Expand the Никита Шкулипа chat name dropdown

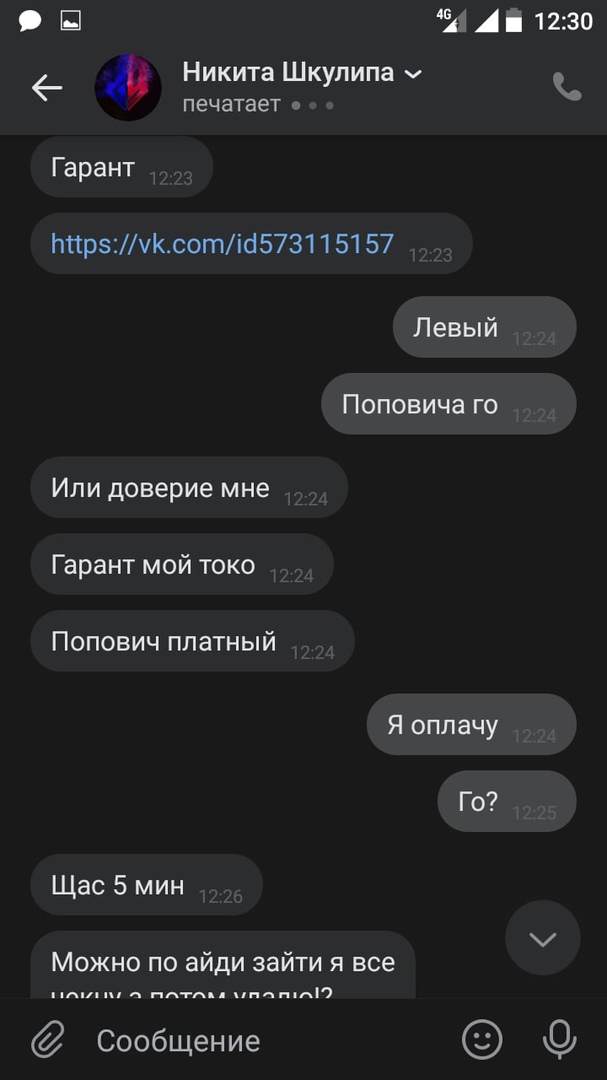click(412, 74)
